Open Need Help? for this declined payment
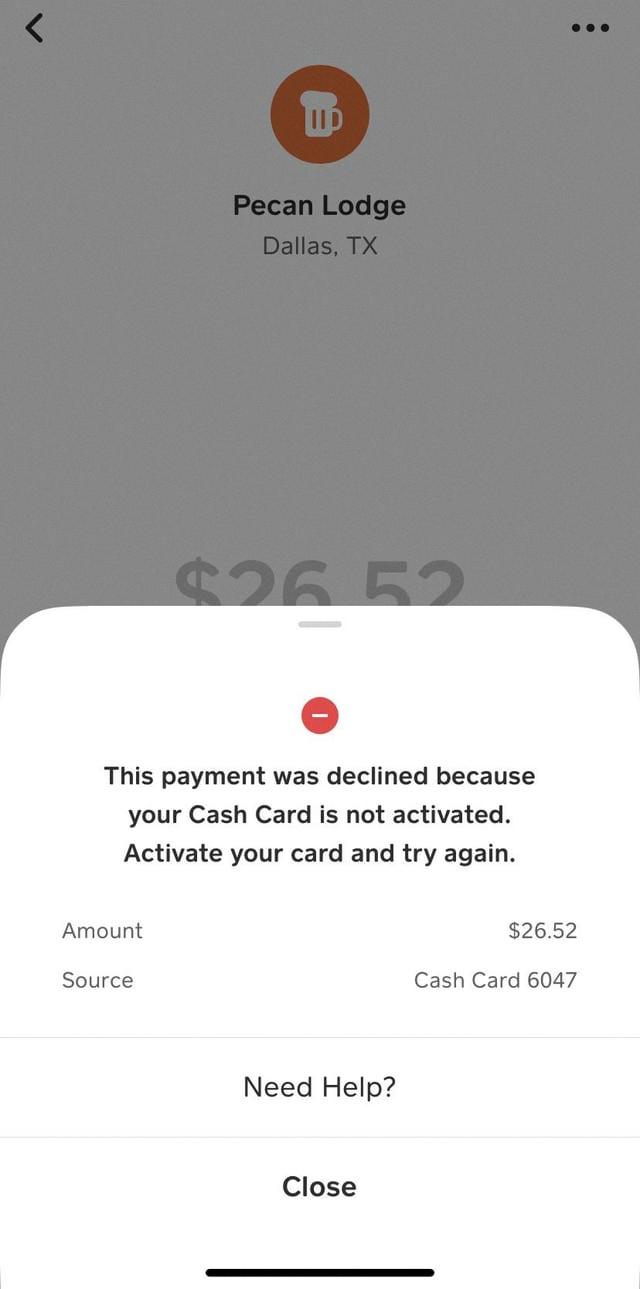The width and height of the screenshot is (640, 1289). click(320, 1087)
